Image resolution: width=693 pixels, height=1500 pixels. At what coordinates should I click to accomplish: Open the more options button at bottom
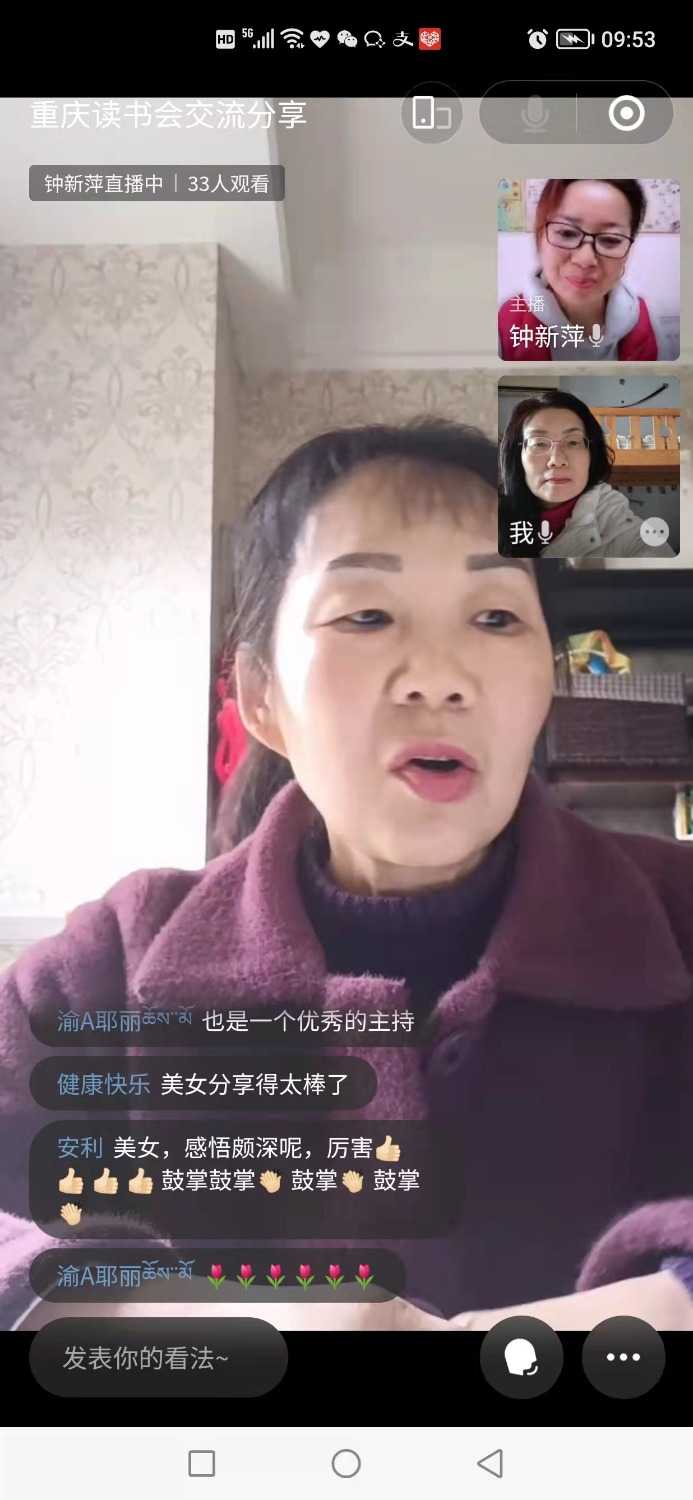(x=623, y=1357)
